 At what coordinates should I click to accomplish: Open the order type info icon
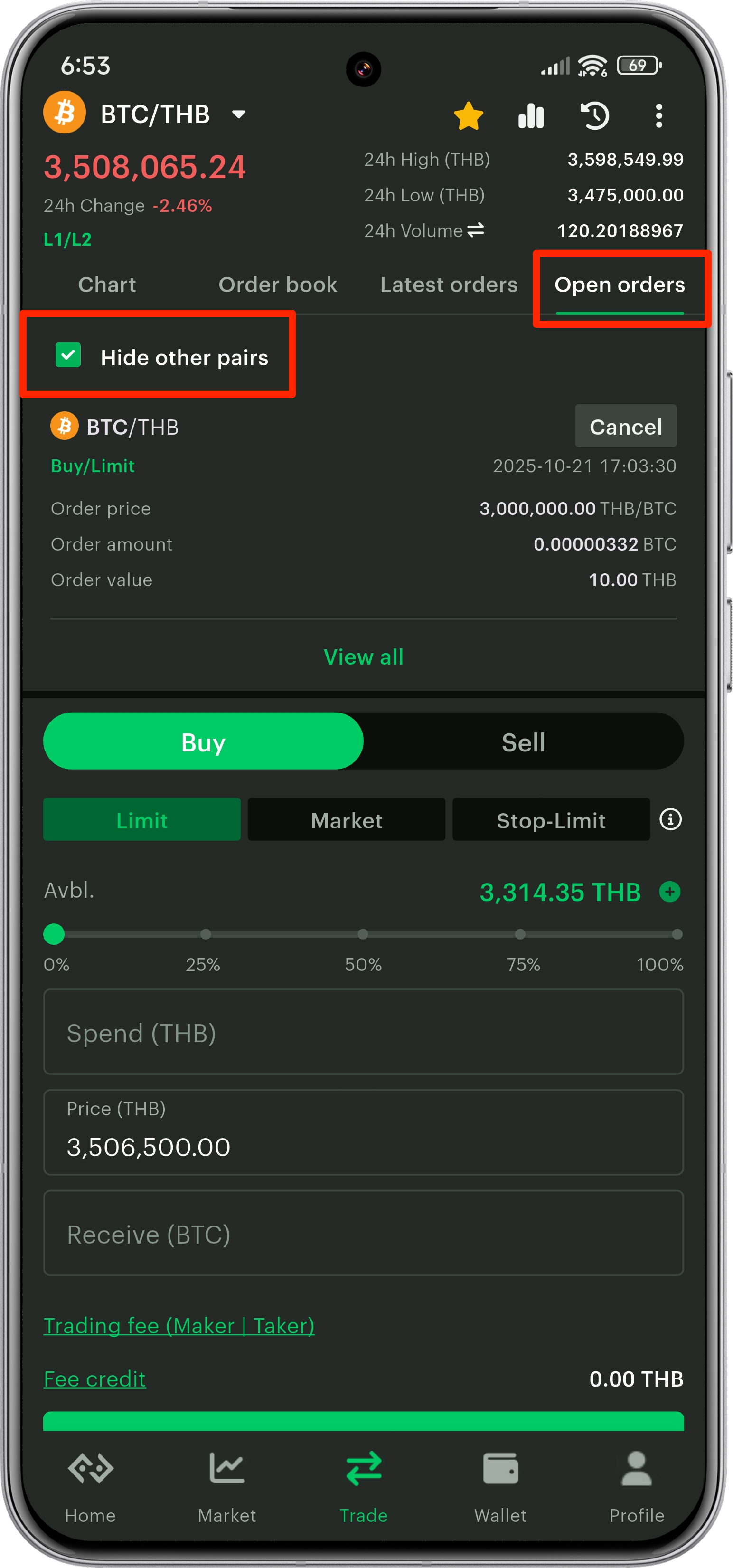click(670, 819)
